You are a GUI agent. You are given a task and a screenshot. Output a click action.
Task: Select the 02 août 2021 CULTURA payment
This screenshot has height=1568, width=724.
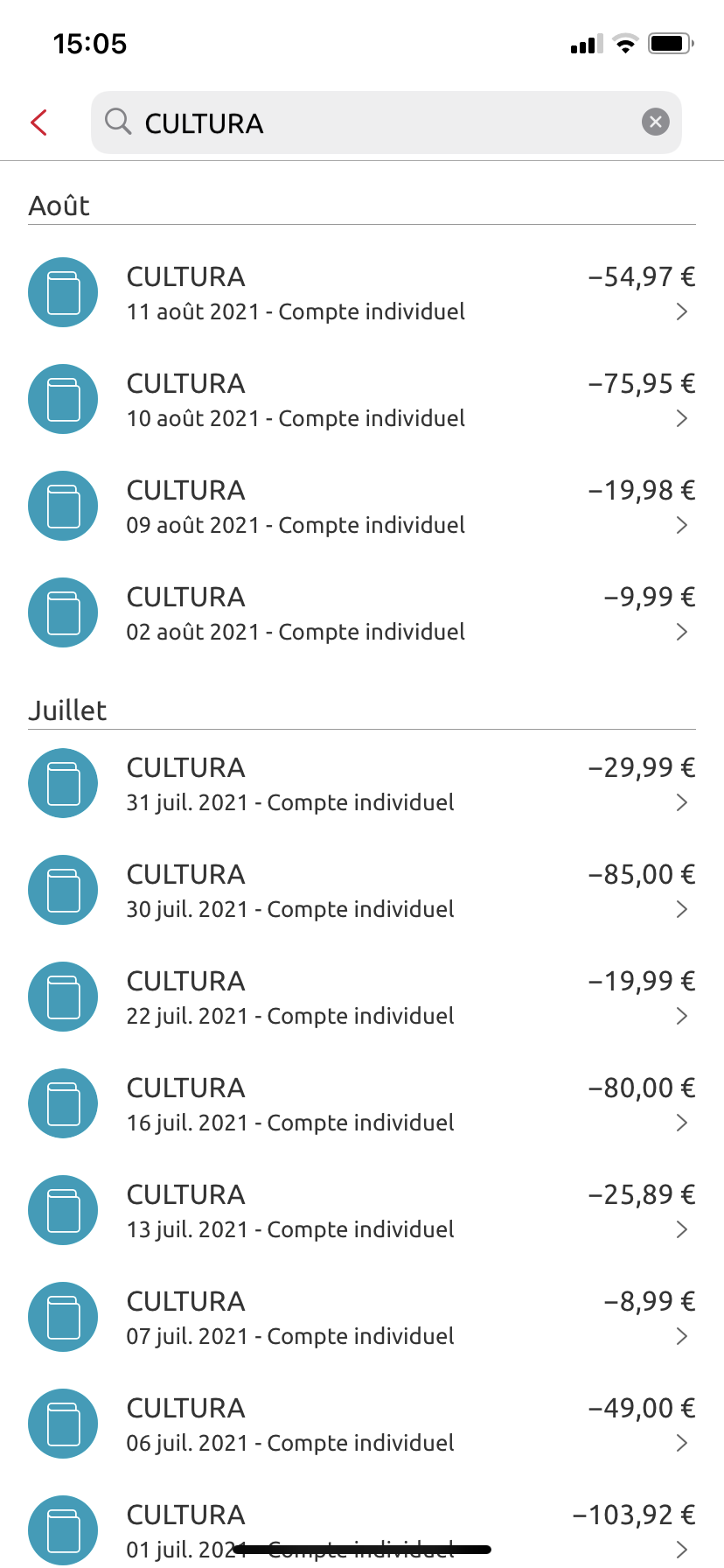[362, 613]
